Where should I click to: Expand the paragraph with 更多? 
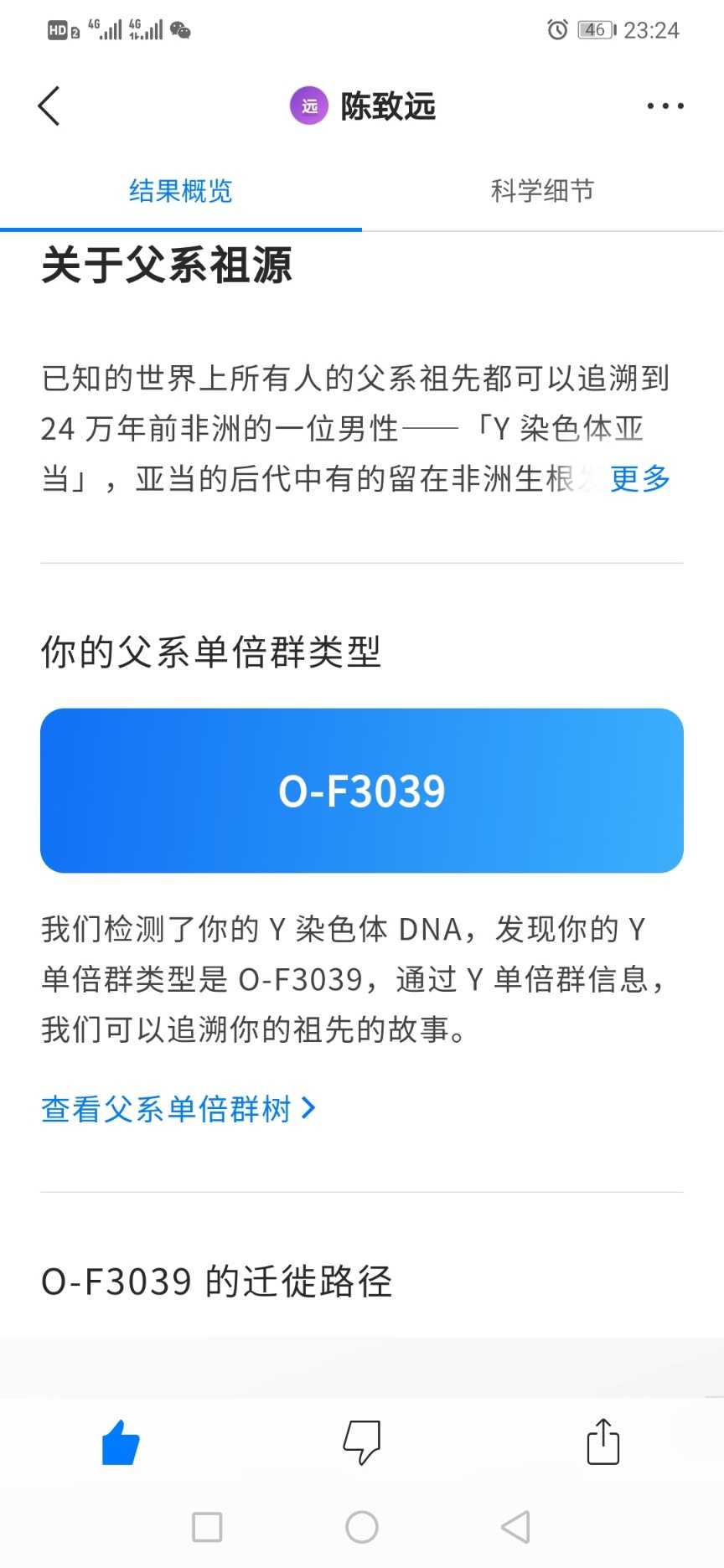640,479
